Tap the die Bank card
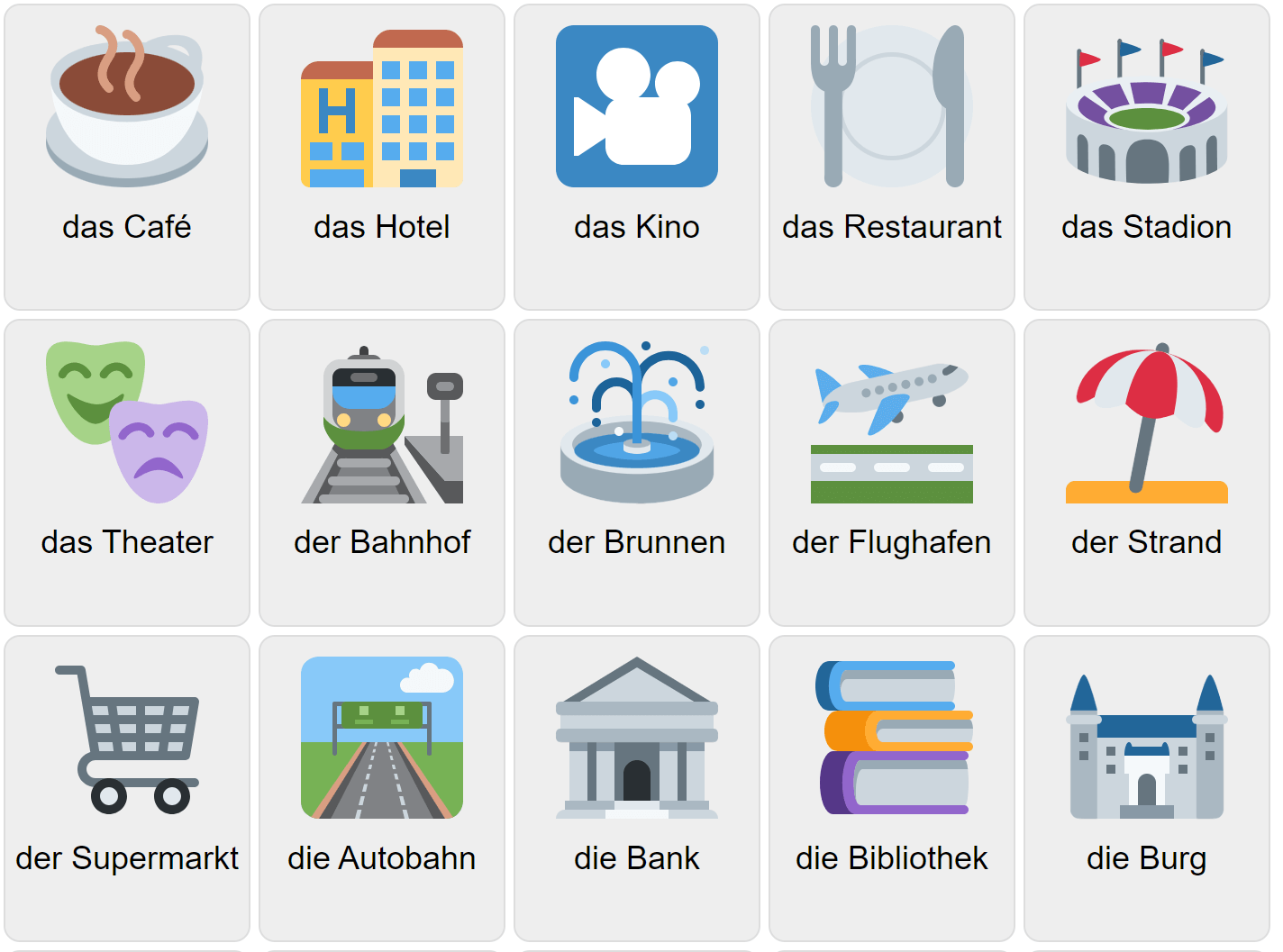Screen dimensions: 1283x952 (x=637, y=789)
